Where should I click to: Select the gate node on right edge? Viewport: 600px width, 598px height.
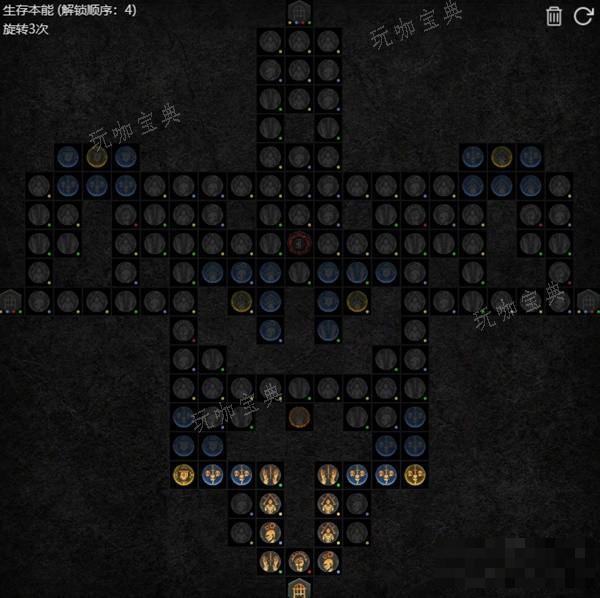click(x=587, y=300)
